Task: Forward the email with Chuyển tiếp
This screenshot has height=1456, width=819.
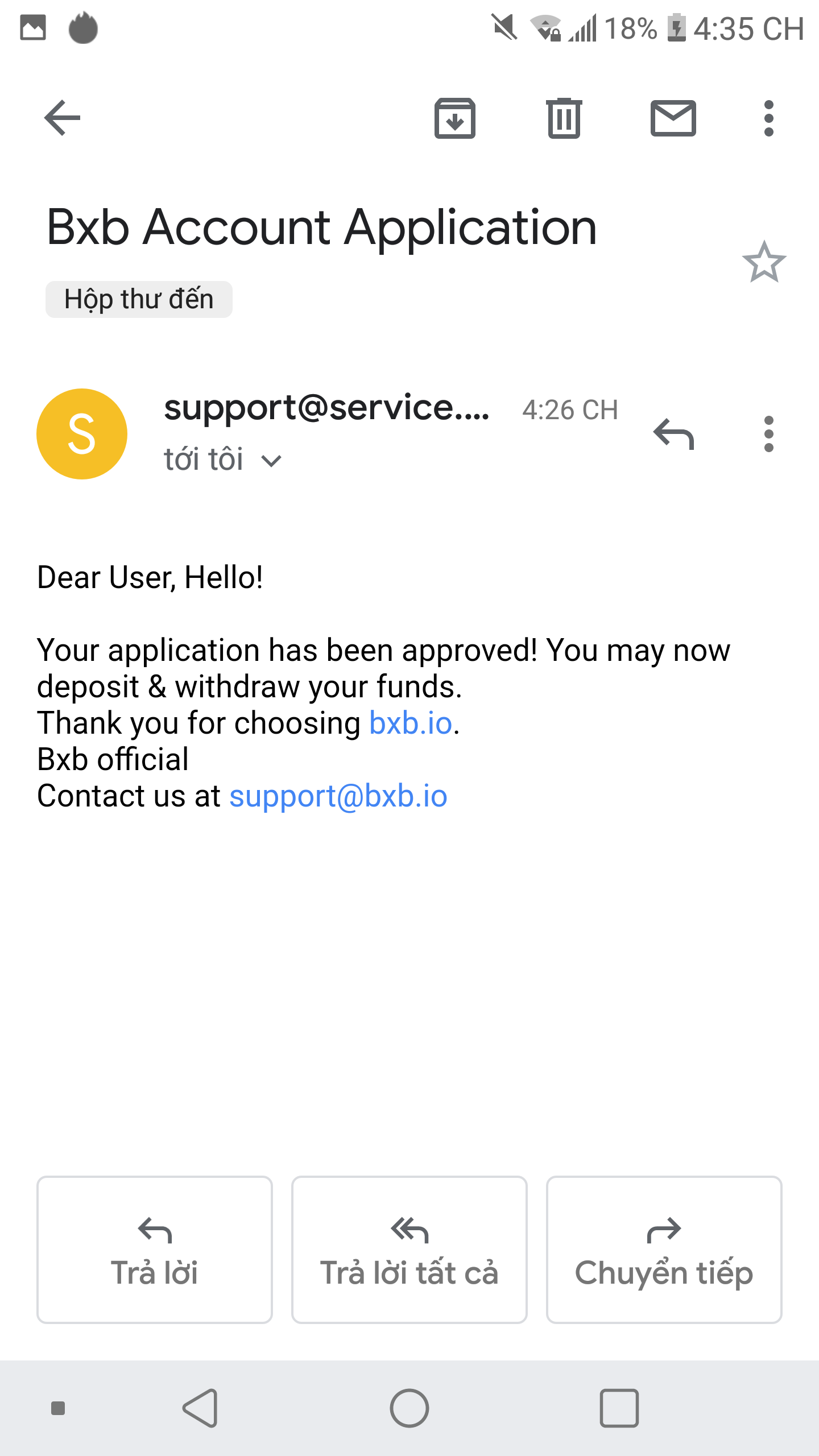Action: click(x=664, y=1250)
